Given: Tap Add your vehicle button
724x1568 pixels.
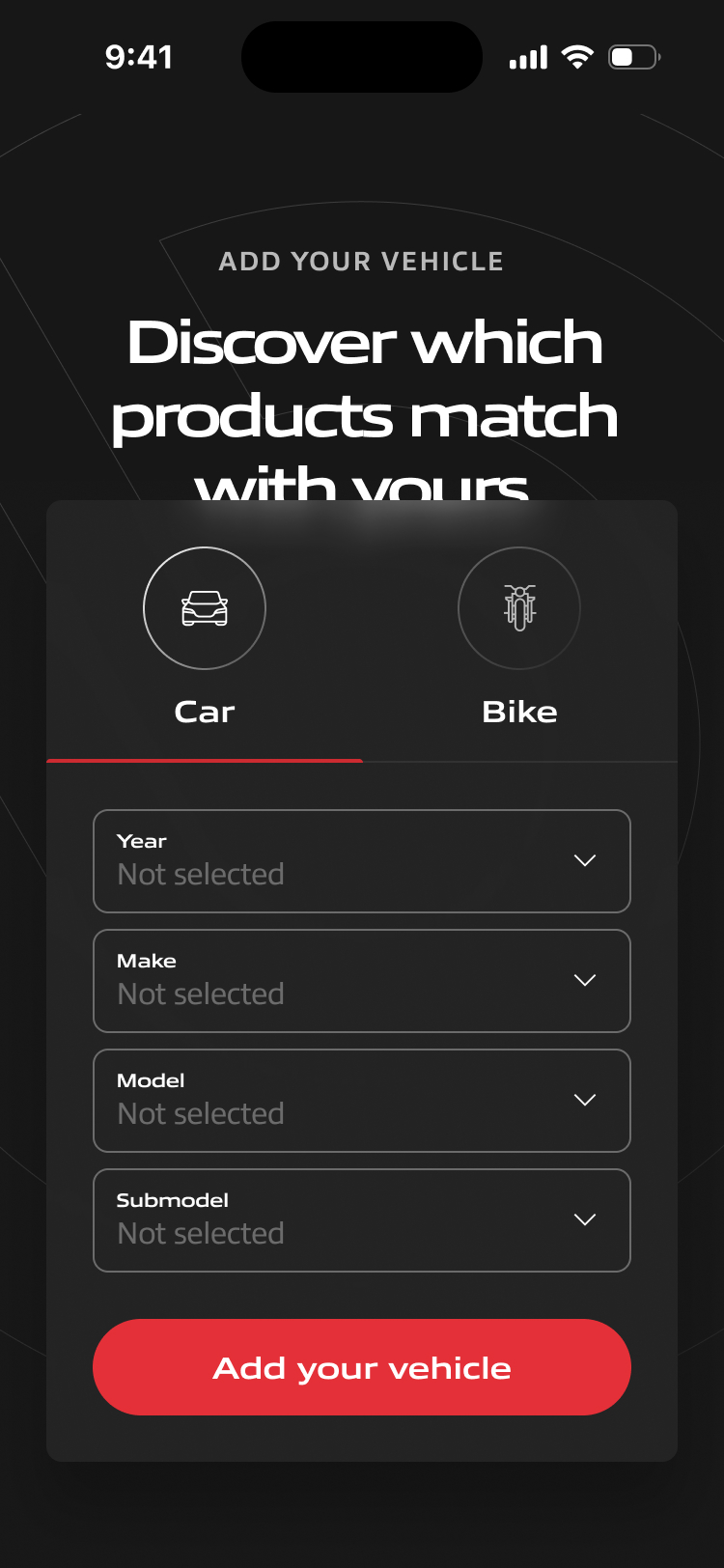Looking at the screenshot, I should pos(362,1367).
